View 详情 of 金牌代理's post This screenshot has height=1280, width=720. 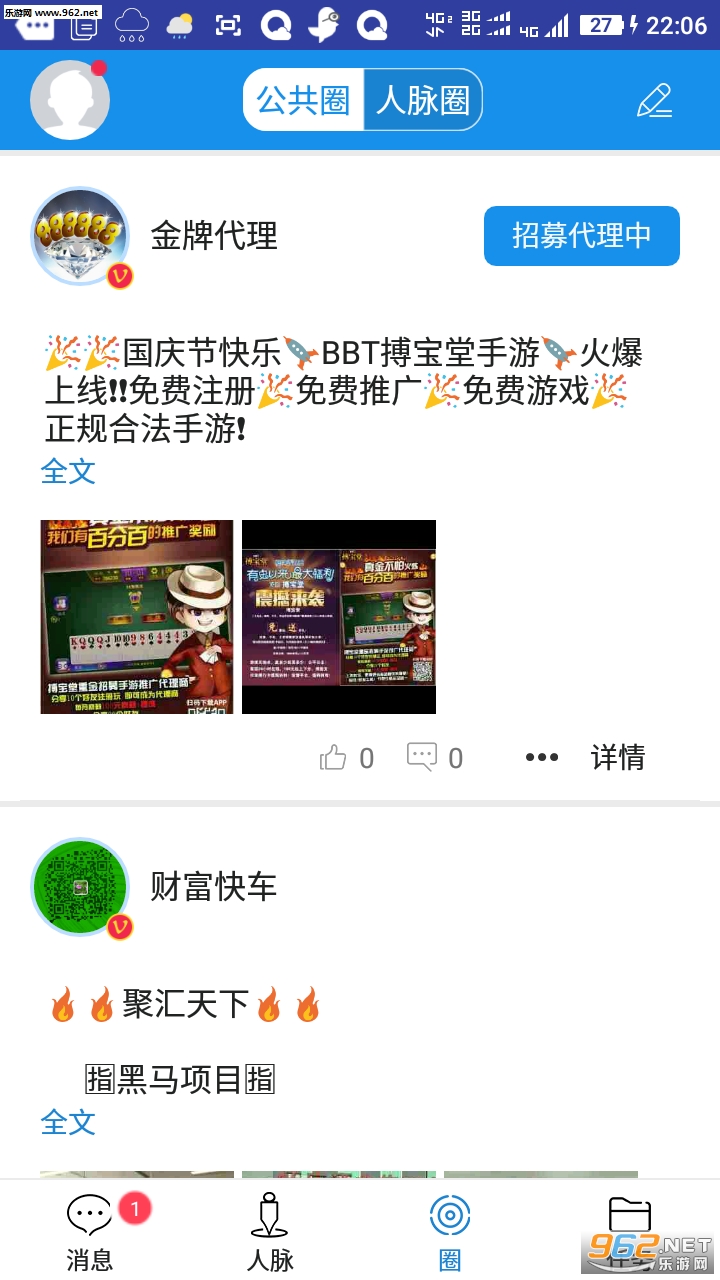point(618,758)
